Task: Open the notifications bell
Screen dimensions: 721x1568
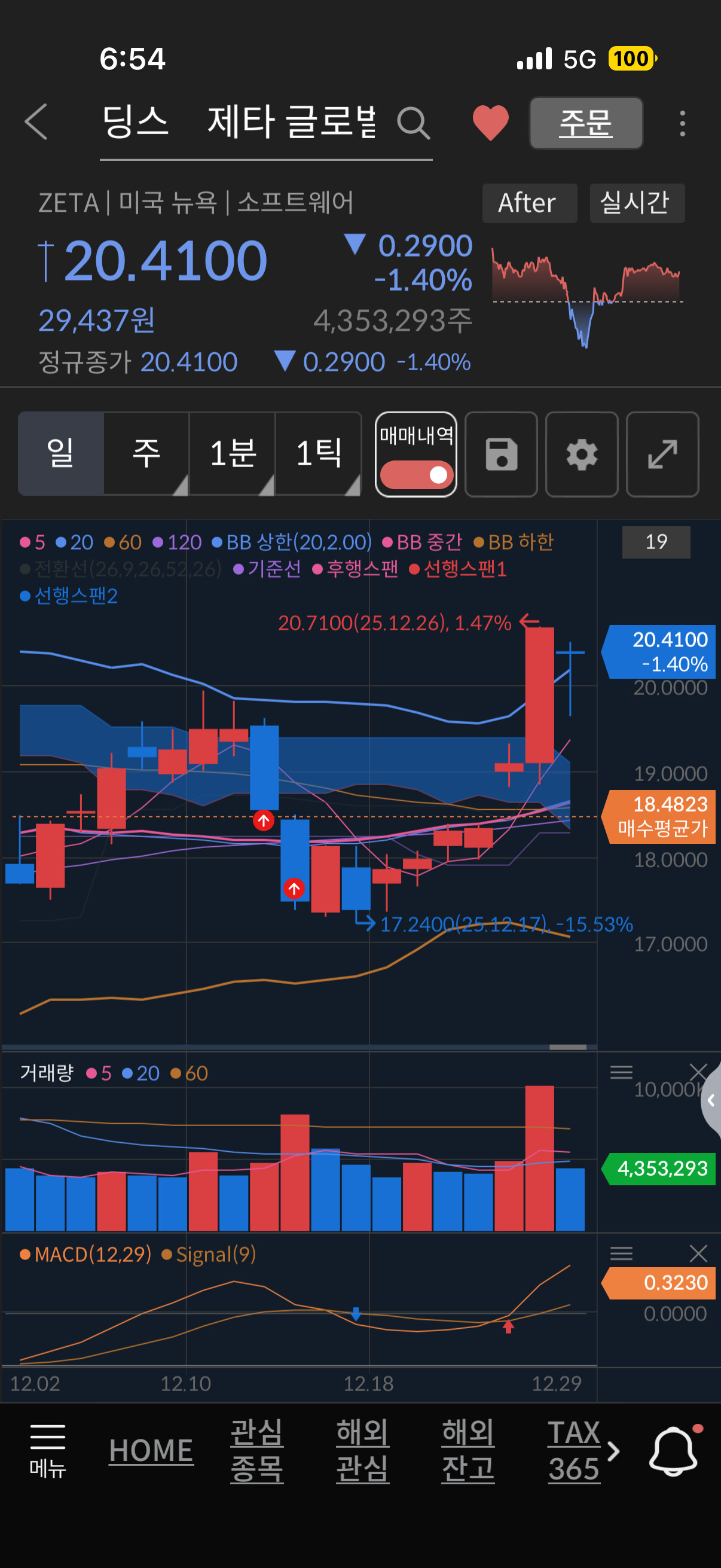Action: 673,1451
